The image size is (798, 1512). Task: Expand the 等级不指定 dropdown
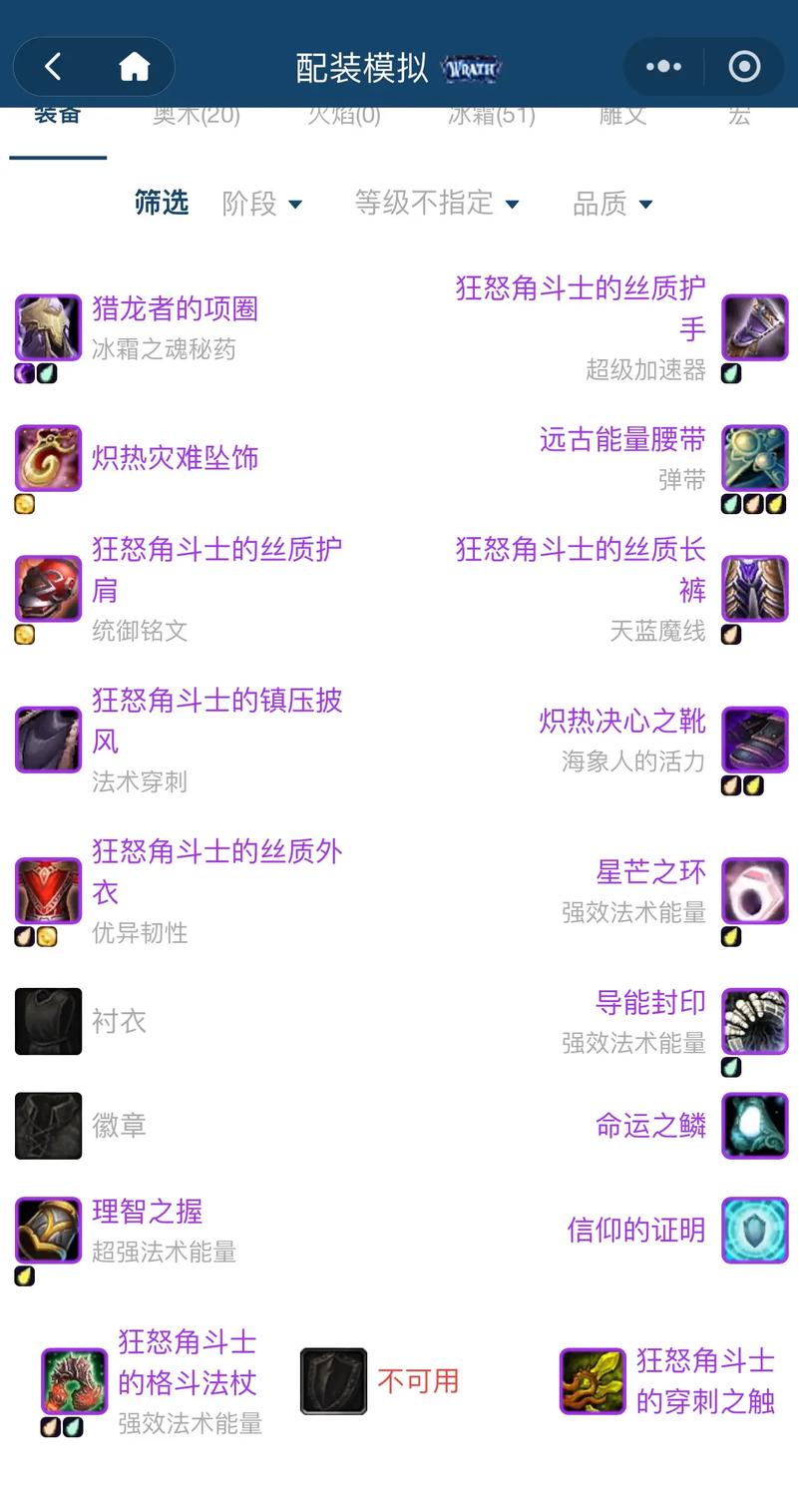click(x=436, y=203)
